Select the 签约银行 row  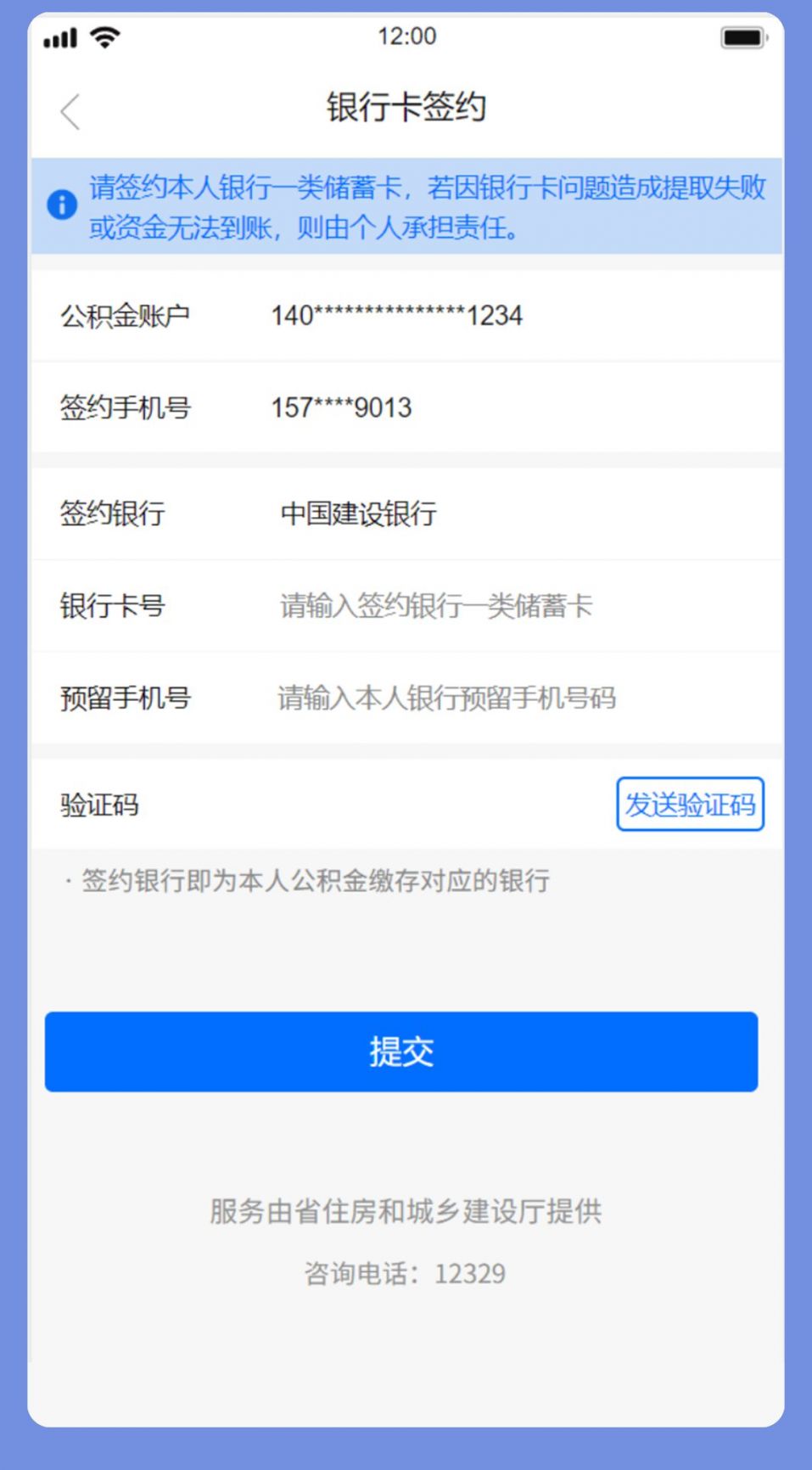(406, 513)
